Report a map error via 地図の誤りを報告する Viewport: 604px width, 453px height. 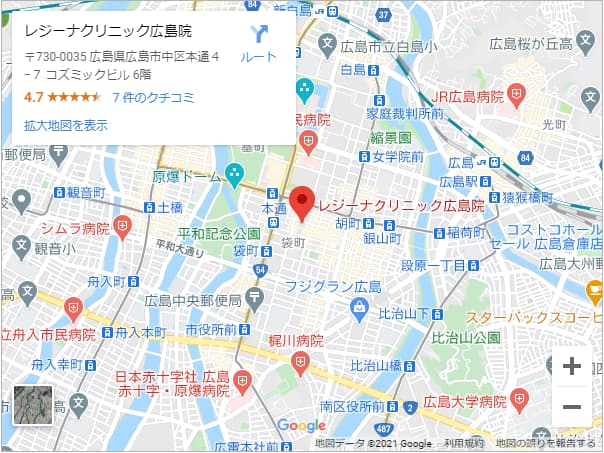point(550,443)
